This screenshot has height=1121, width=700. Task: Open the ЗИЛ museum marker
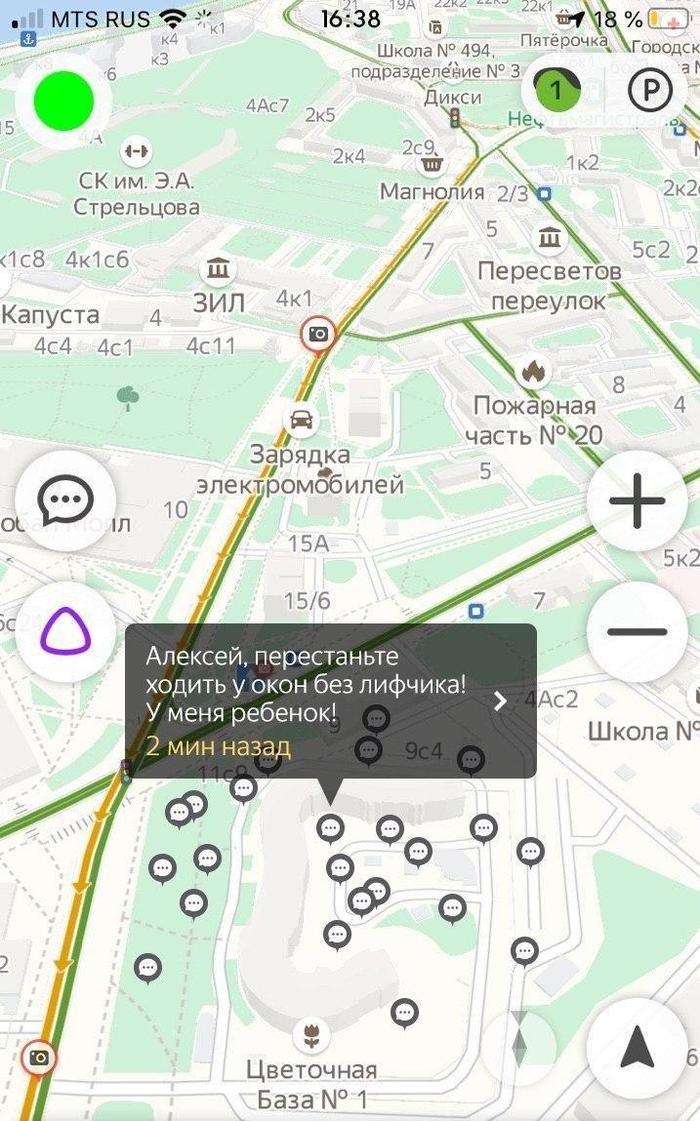pyautogui.click(x=217, y=269)
